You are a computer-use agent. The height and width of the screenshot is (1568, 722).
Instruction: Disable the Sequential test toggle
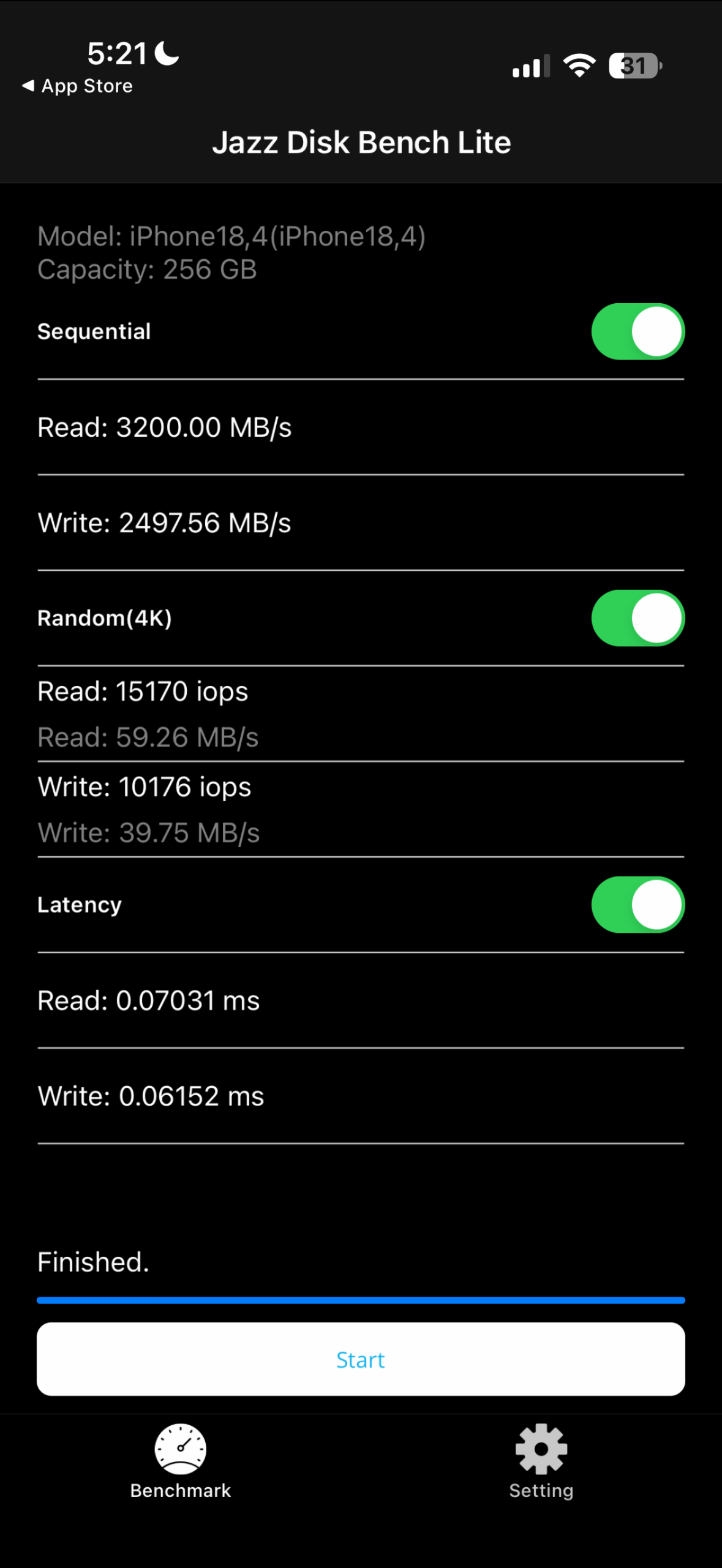637,331
